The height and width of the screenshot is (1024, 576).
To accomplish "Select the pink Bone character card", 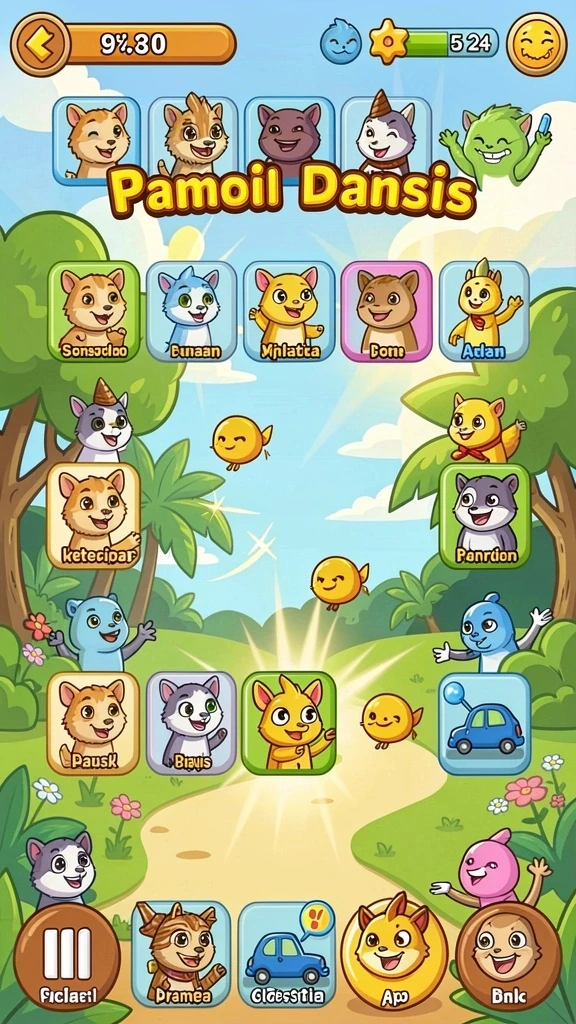I will pyautogui.click(x=387, y=312).
